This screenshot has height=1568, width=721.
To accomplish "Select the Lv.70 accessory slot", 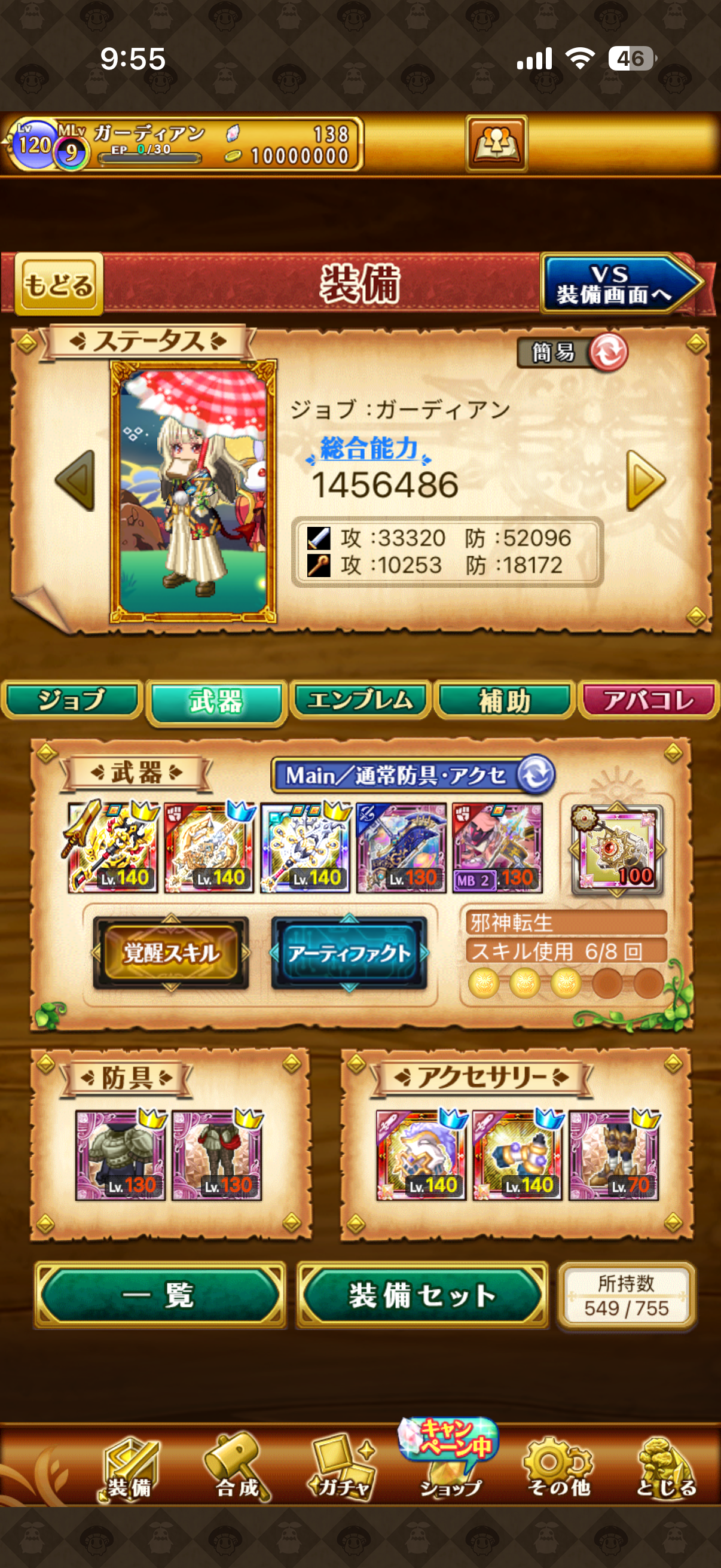I will click(613, 1155).
